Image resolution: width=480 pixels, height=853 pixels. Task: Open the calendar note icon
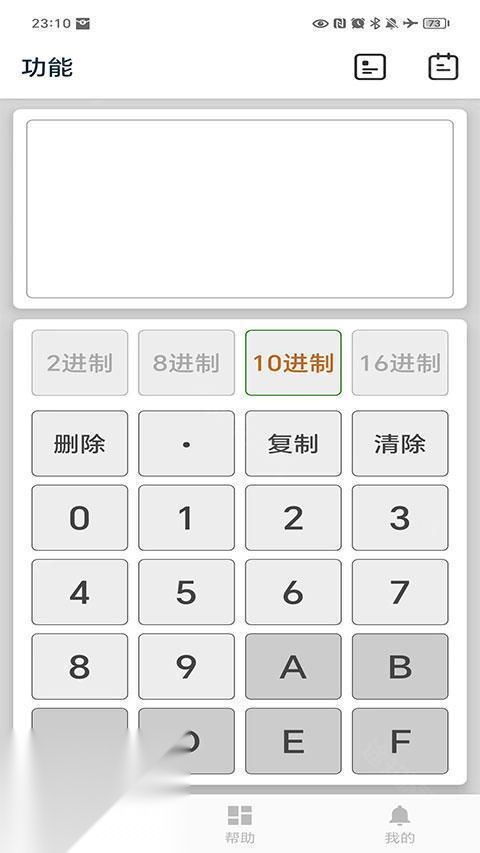pyautogui.click(x=443, y=66)
